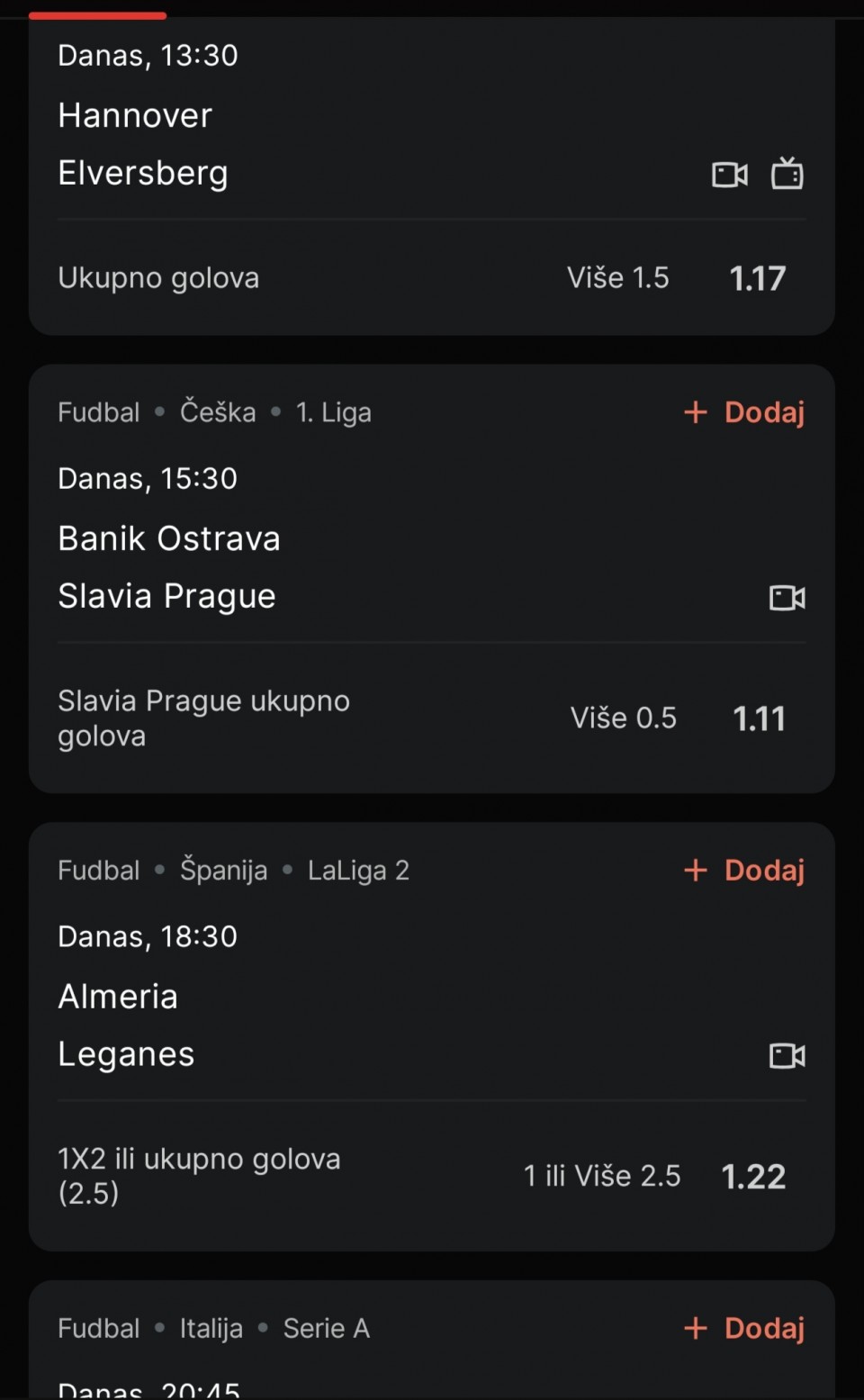Open TV broadcast icon for Hannover match
The width and height of the screenshot is (864, 1400).
pyautogui.click(x=787, y=174)
